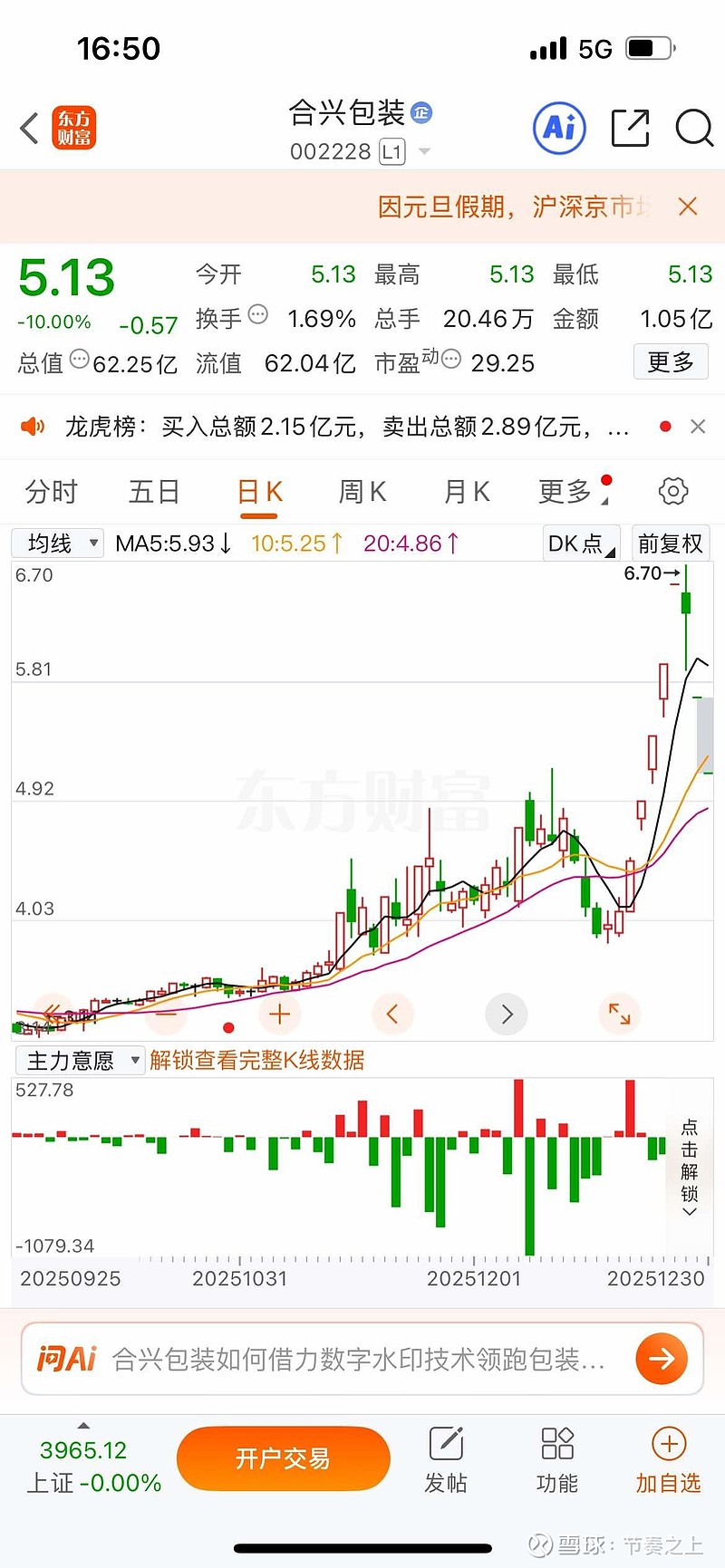
Task: Change the 前复权 adjustment option
Action: click(x=670, y=544)
